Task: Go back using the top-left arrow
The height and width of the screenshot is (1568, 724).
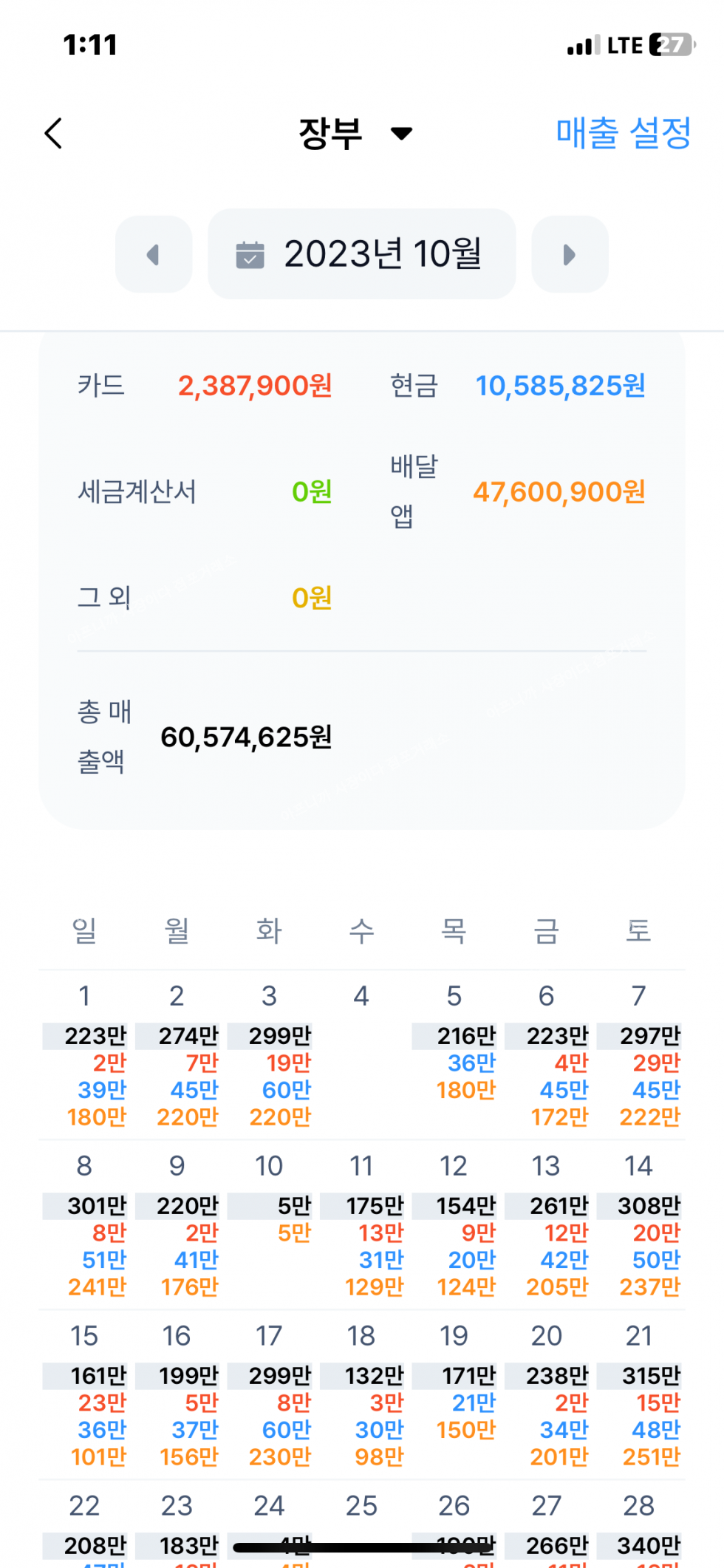Action: point(53,134)
